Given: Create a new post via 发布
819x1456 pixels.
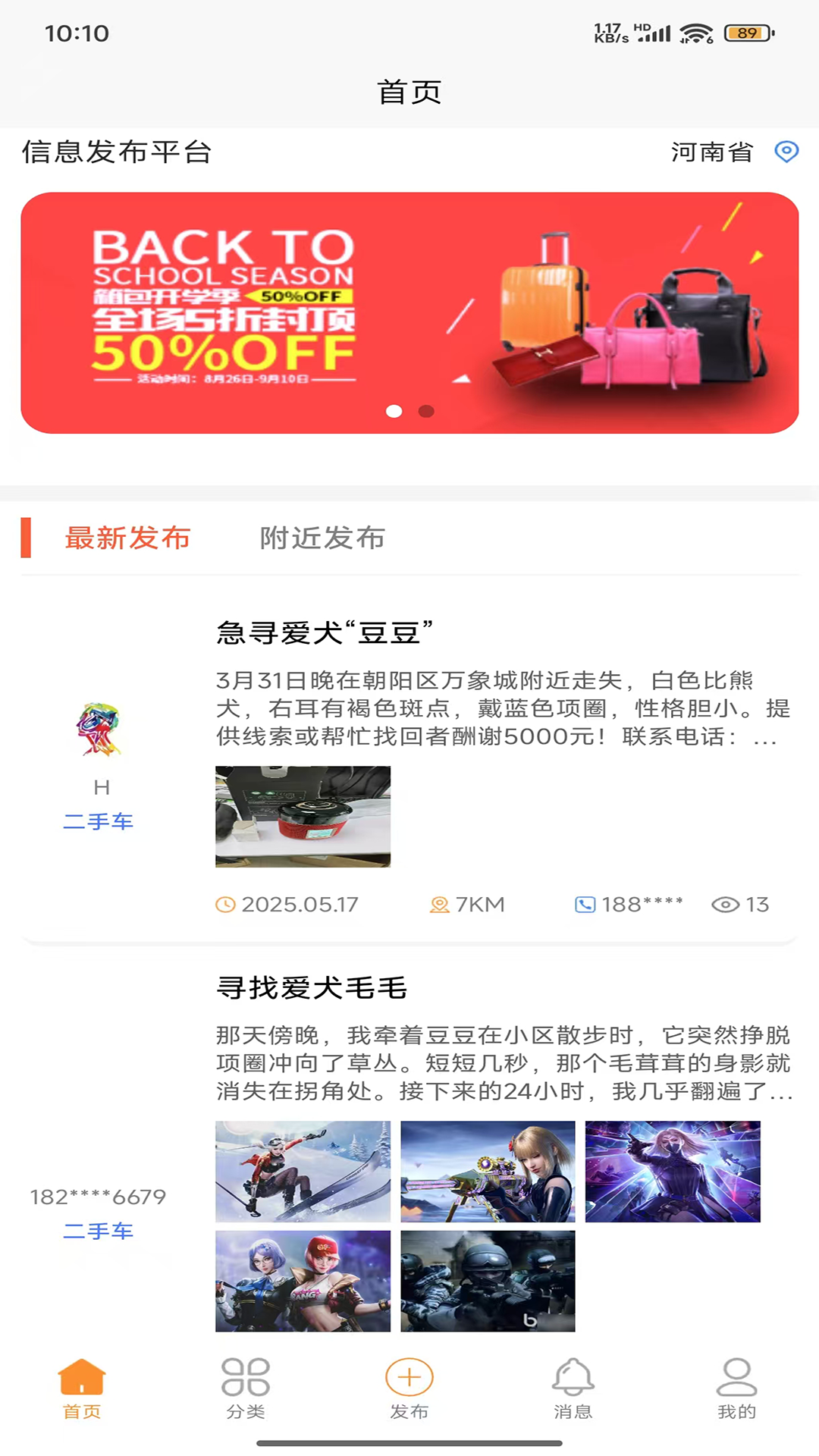Looking at the screenshot, I should coord(409,1388).
